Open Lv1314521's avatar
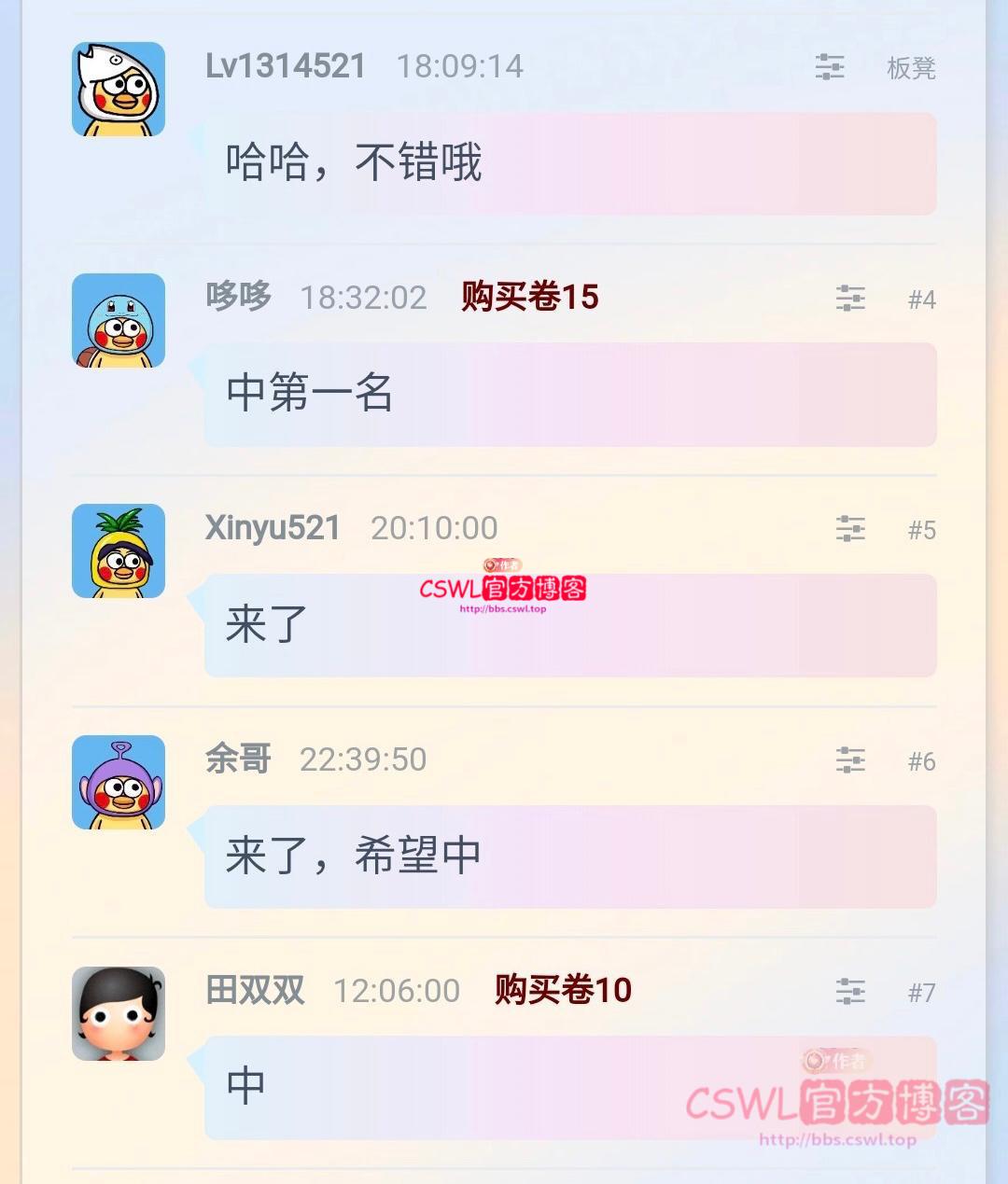Viewport: 1008px width, 1184px height. [x=118, y=90]
